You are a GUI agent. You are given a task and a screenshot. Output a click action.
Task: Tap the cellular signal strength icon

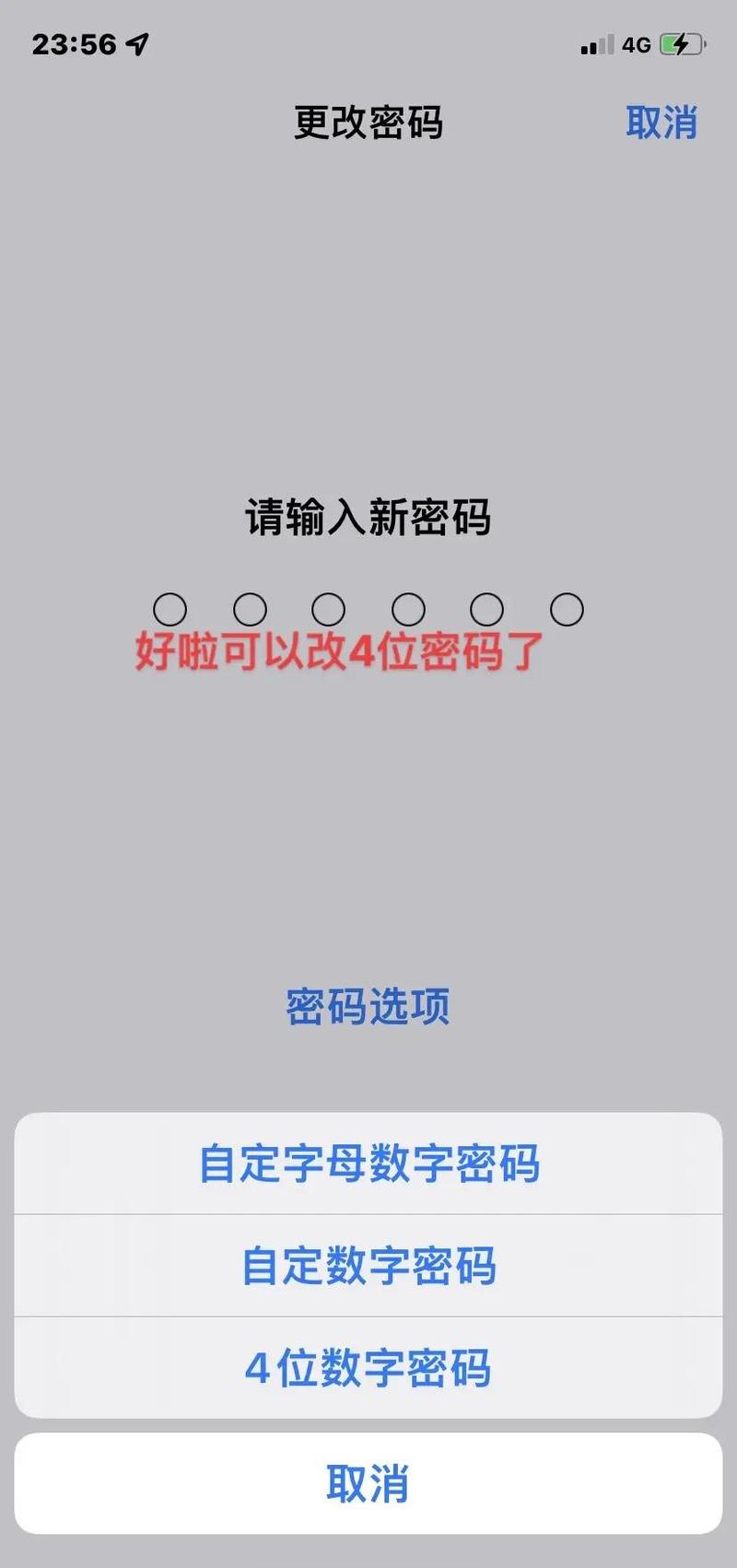tap(597, 44)
